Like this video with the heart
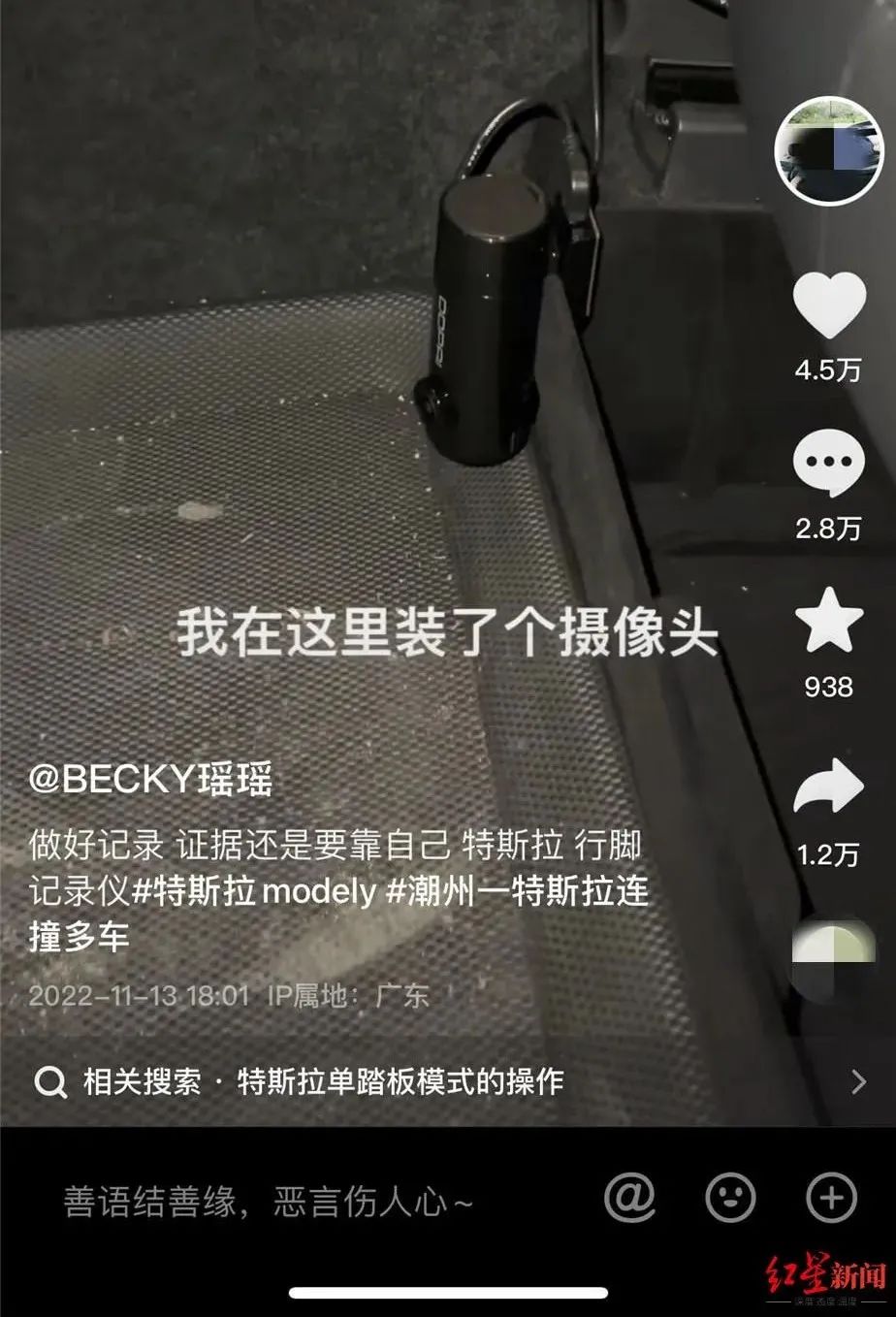896x1317 pixels. pos(829,305)
